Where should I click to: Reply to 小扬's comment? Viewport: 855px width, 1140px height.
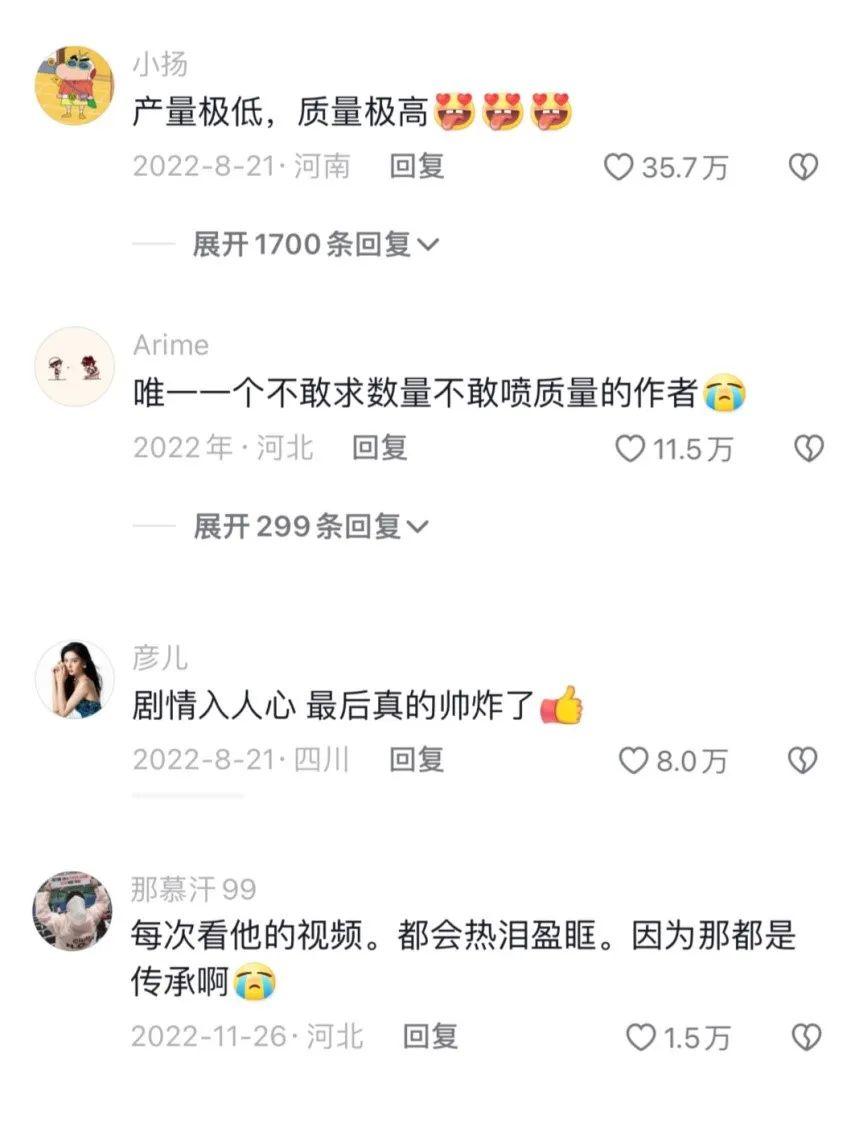click(417, 166)
